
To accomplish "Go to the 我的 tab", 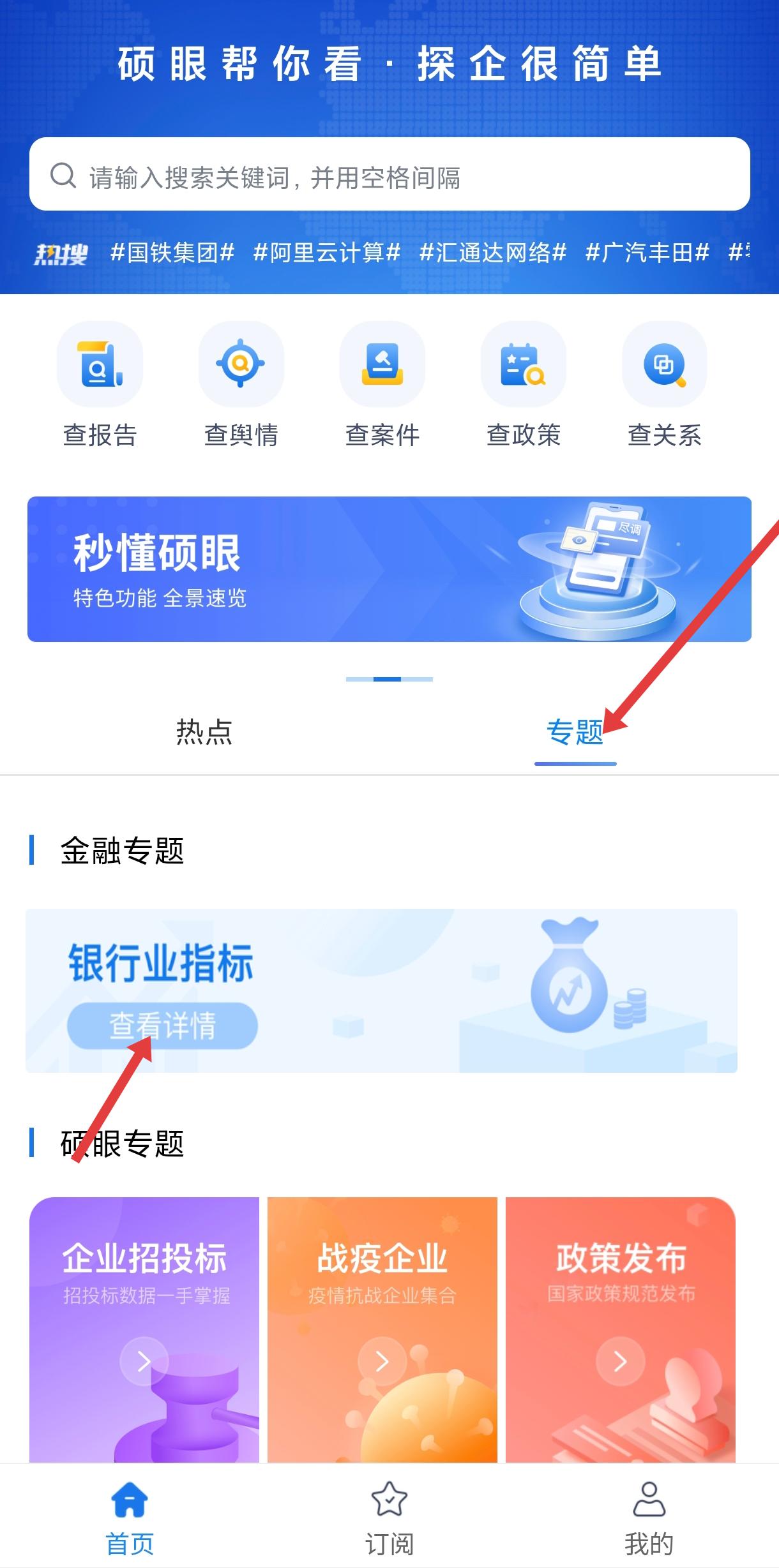I will [649, 1519].
